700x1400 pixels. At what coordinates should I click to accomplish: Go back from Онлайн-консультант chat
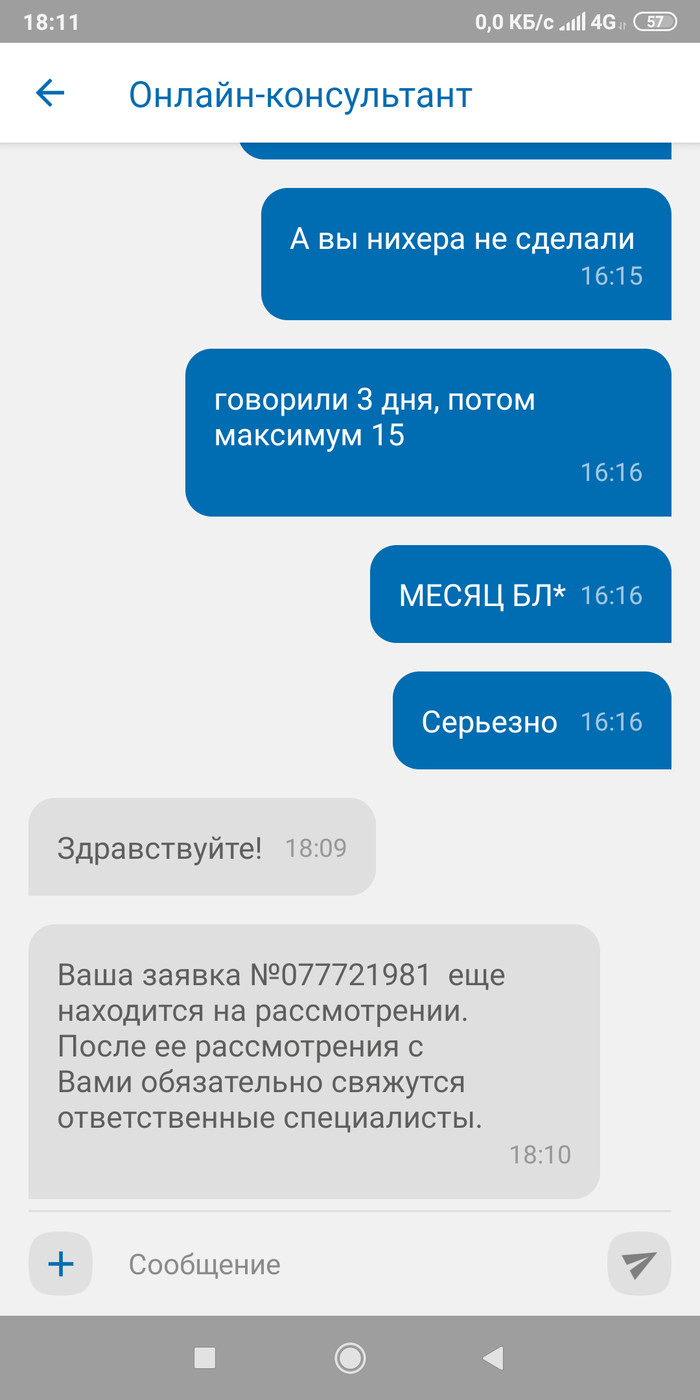[49, 94]
